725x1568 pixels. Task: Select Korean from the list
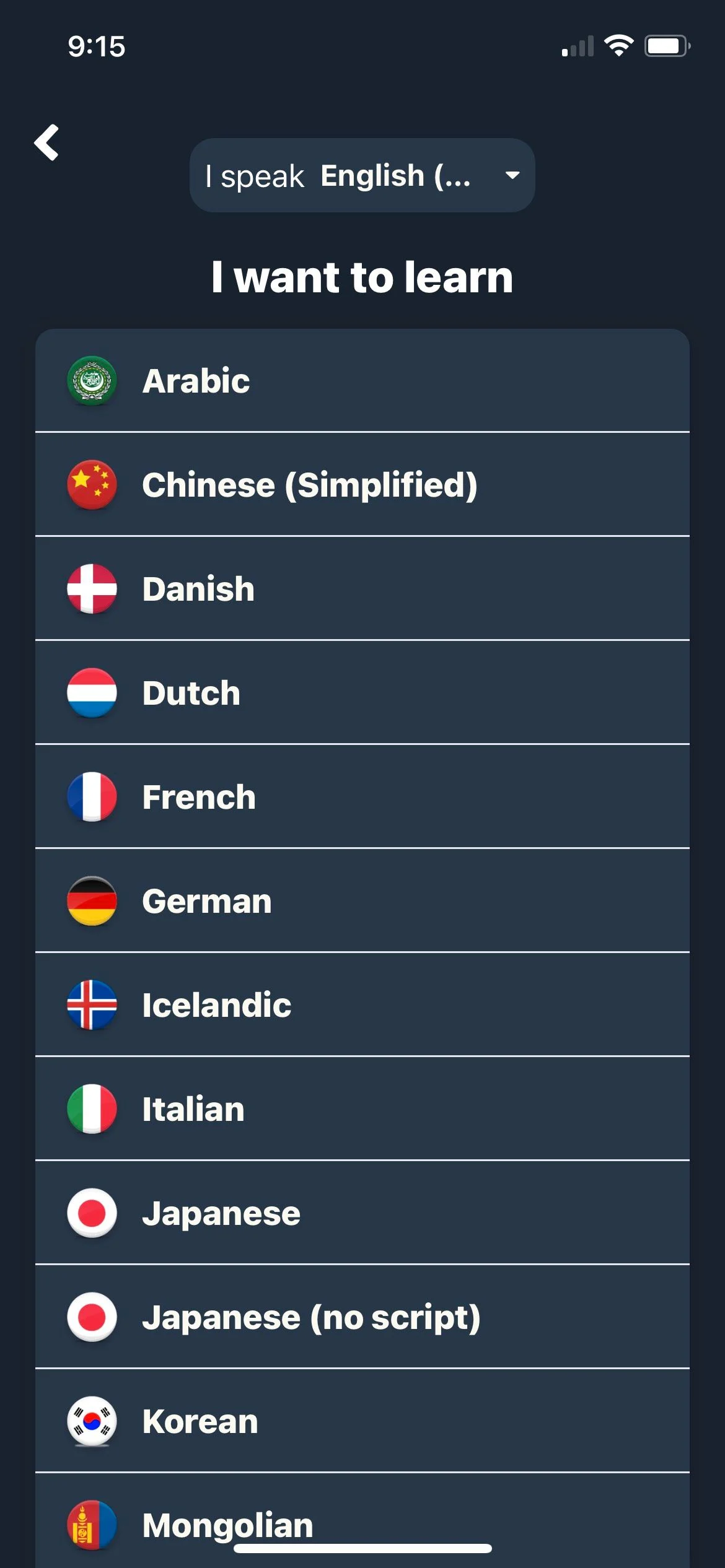(x=362, y=1421)
